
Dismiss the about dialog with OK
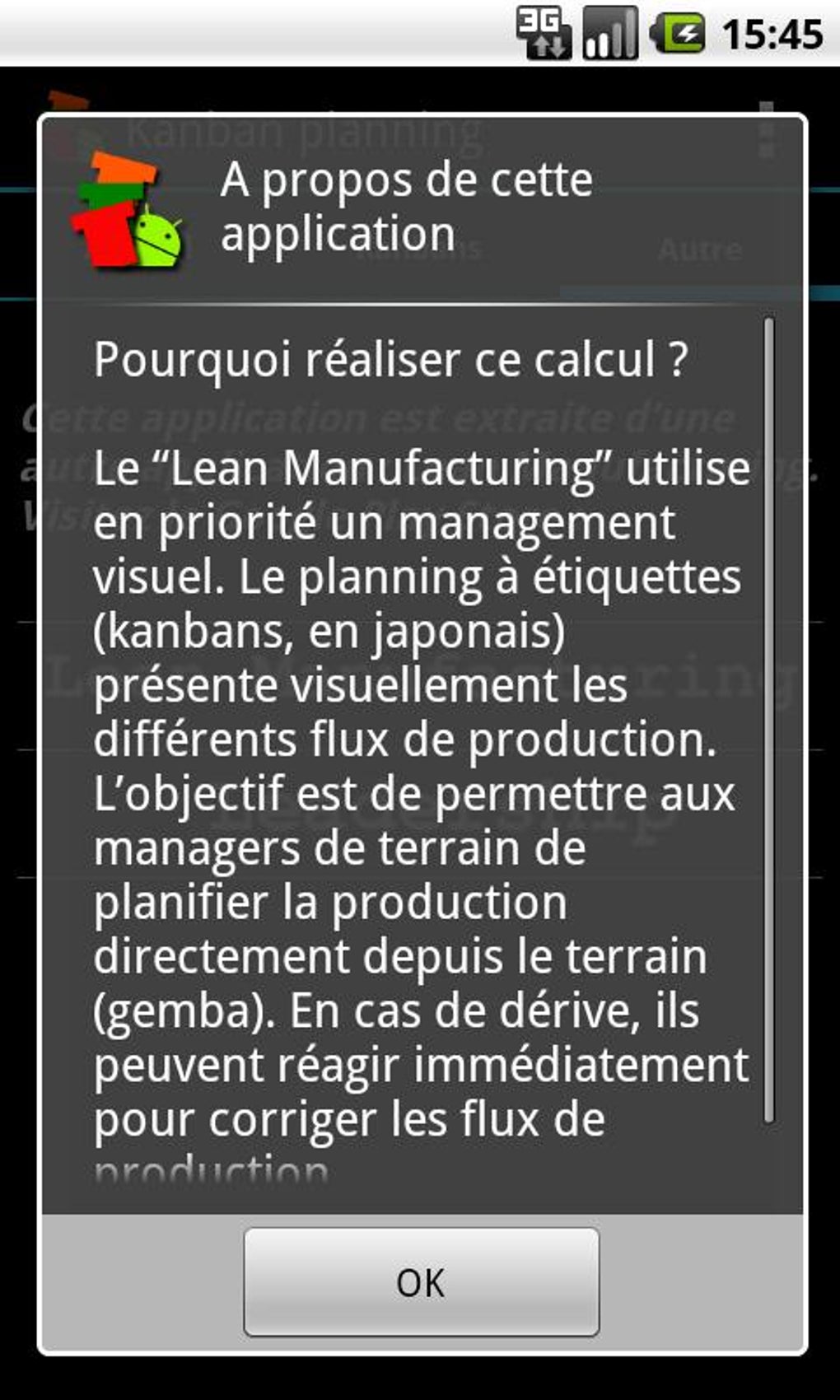pyautogui.click(x=421, y=1281)
